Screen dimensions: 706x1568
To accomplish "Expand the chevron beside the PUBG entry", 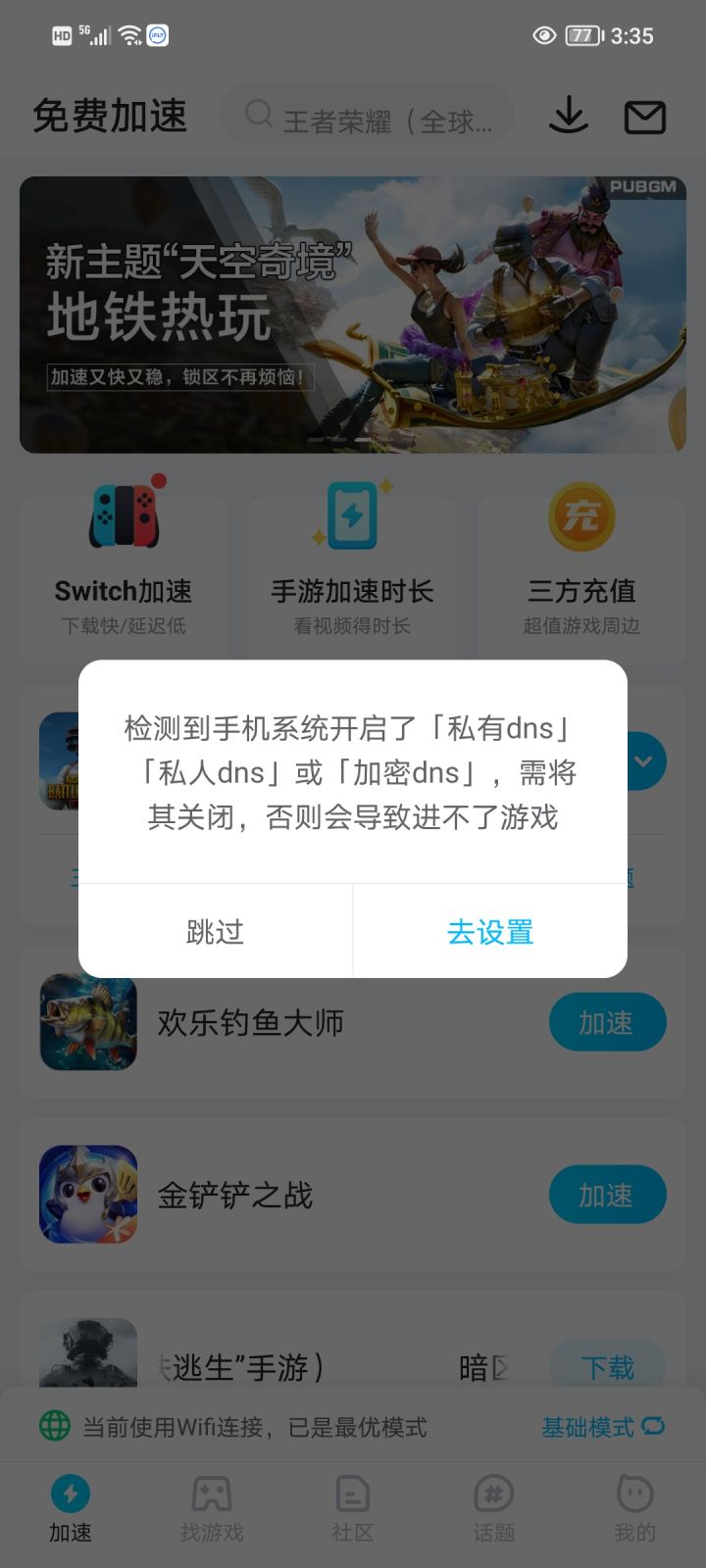I will tap(640, 760).
